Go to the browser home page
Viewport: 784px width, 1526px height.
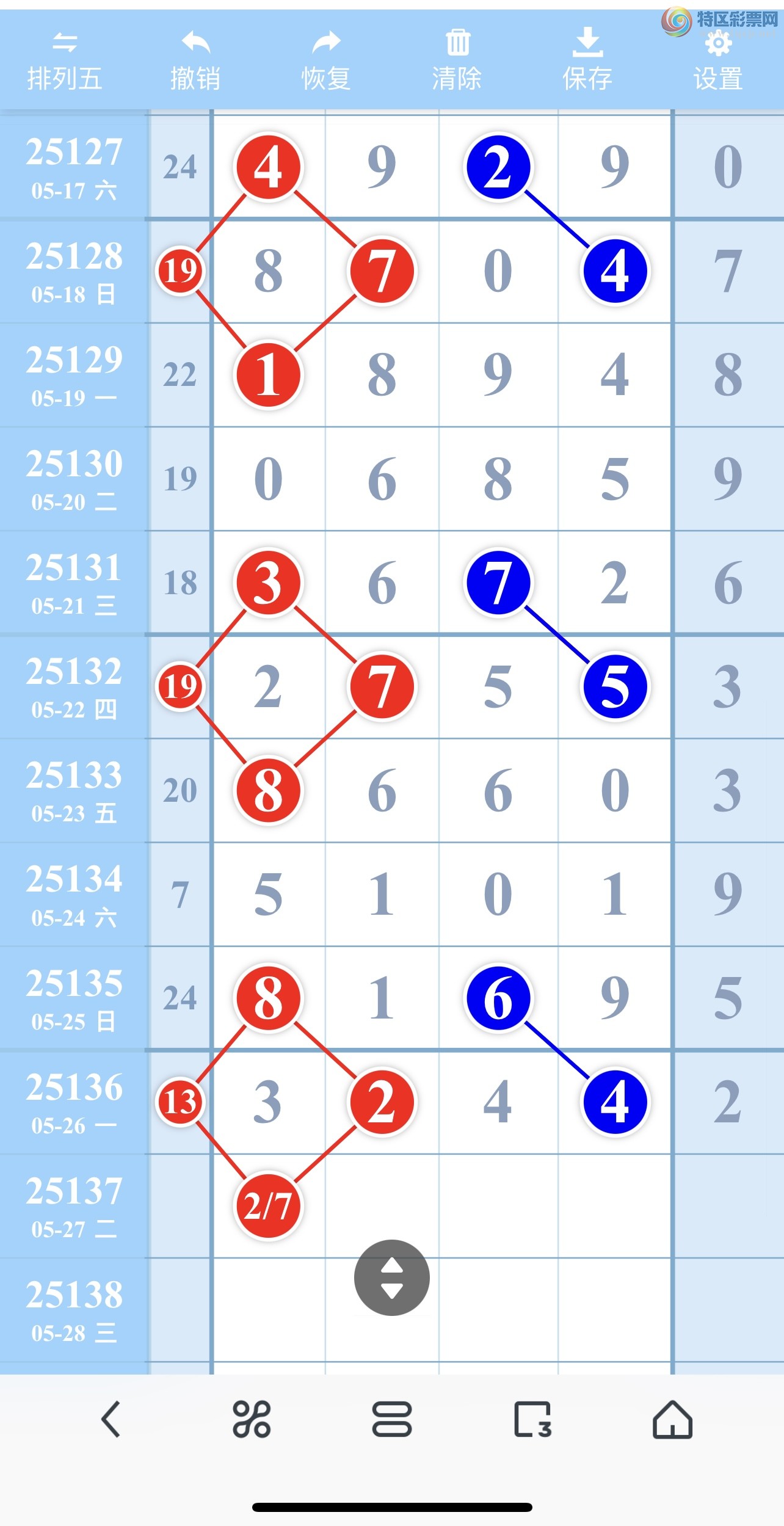(x=672, y=1419)
